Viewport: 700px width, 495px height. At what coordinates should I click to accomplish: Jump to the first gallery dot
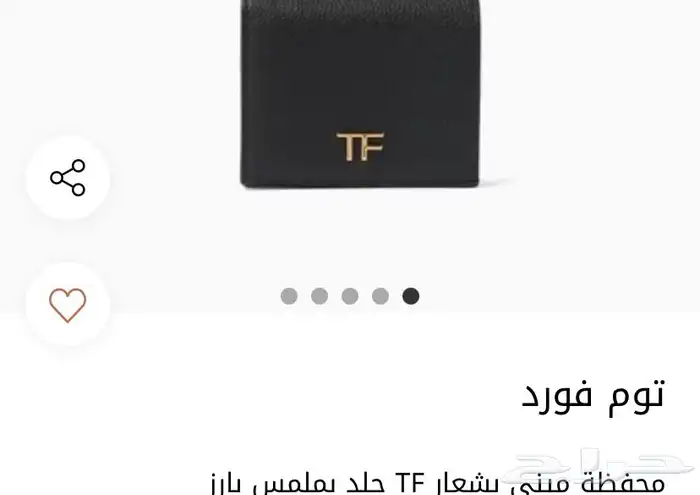pyautogui.click(x=410, y=296)
